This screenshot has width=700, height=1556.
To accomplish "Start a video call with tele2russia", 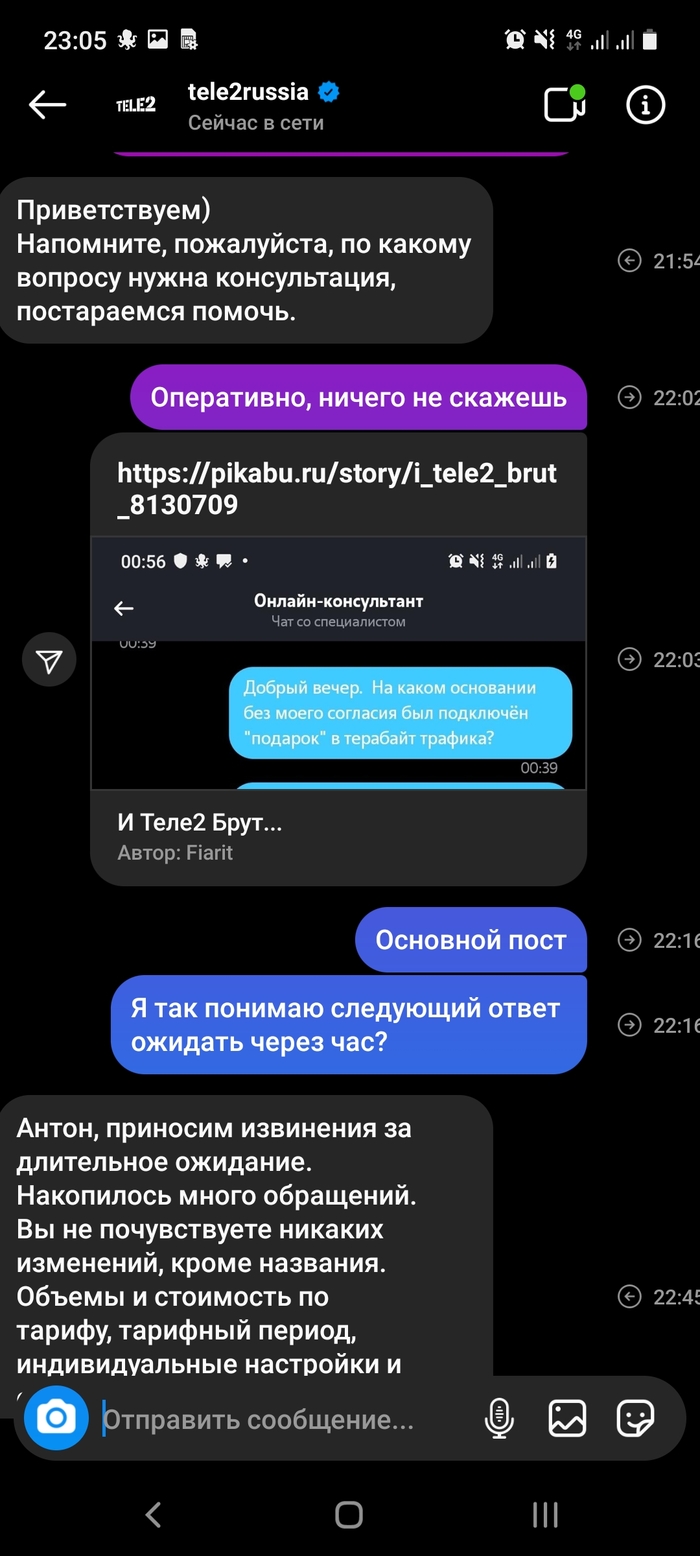I will tap(564, 104).
